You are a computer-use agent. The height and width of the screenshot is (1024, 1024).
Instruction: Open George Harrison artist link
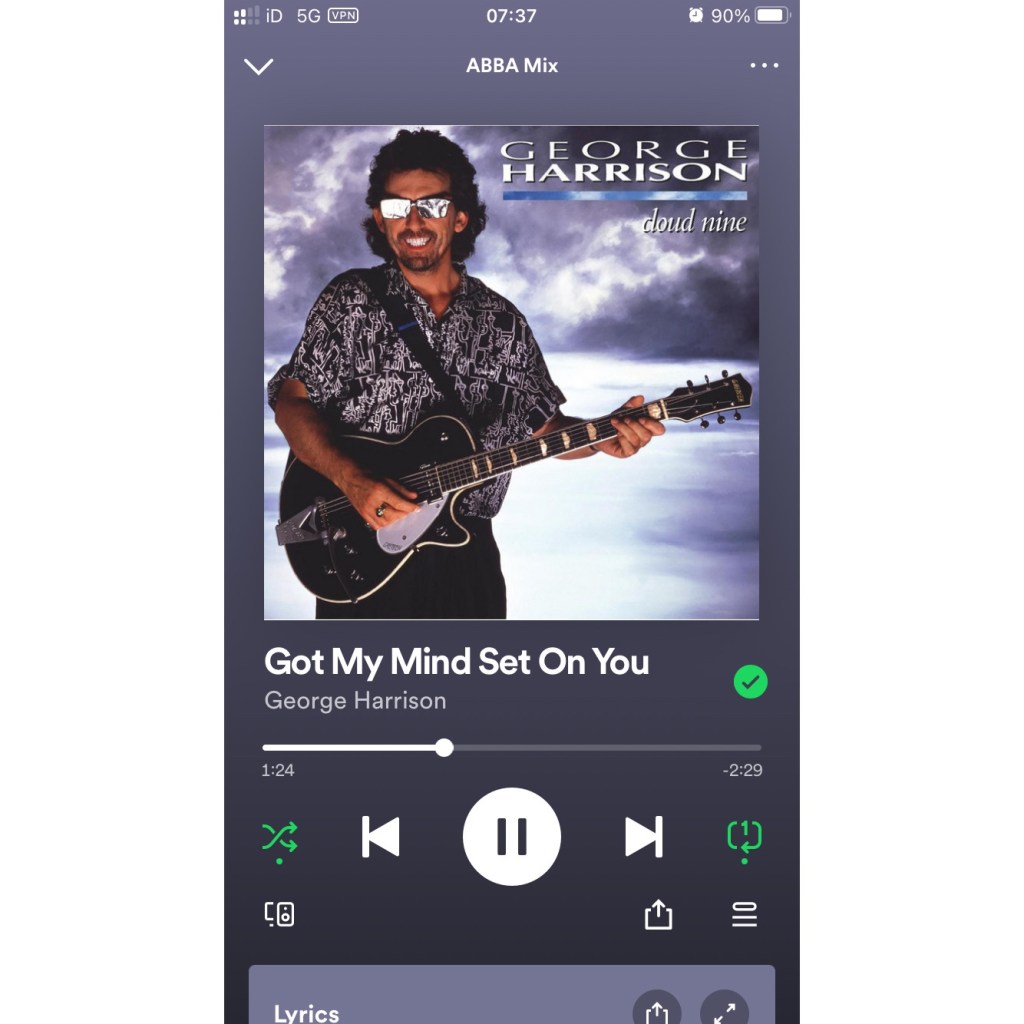355,700
